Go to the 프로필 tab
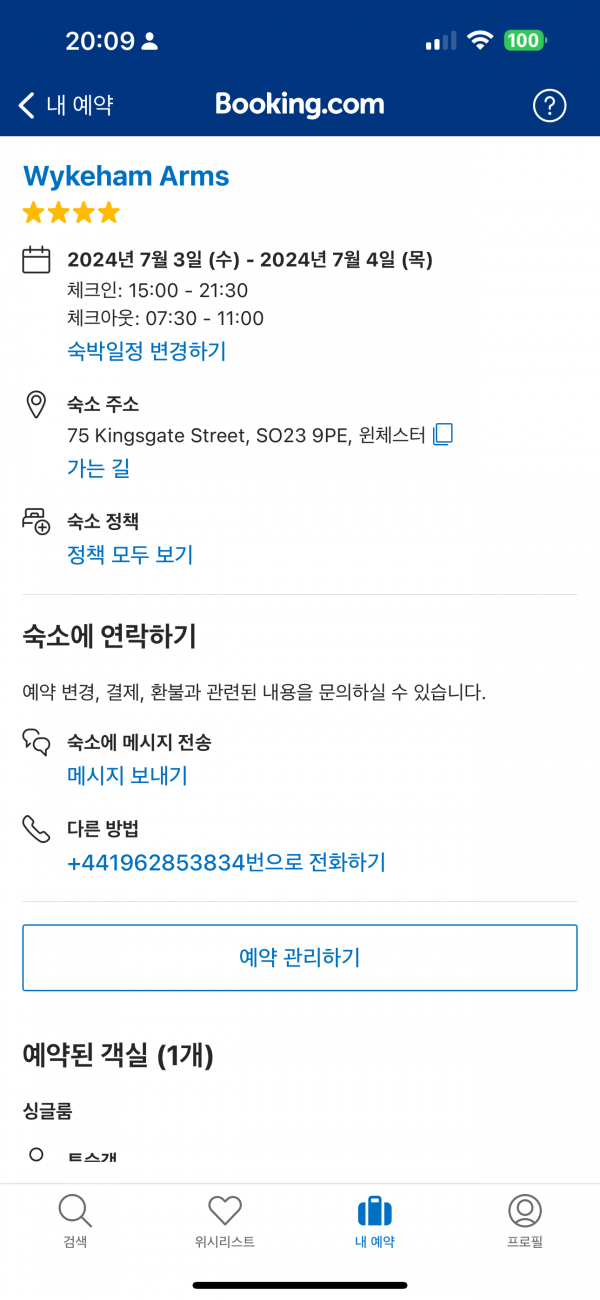 (524, 1221)
